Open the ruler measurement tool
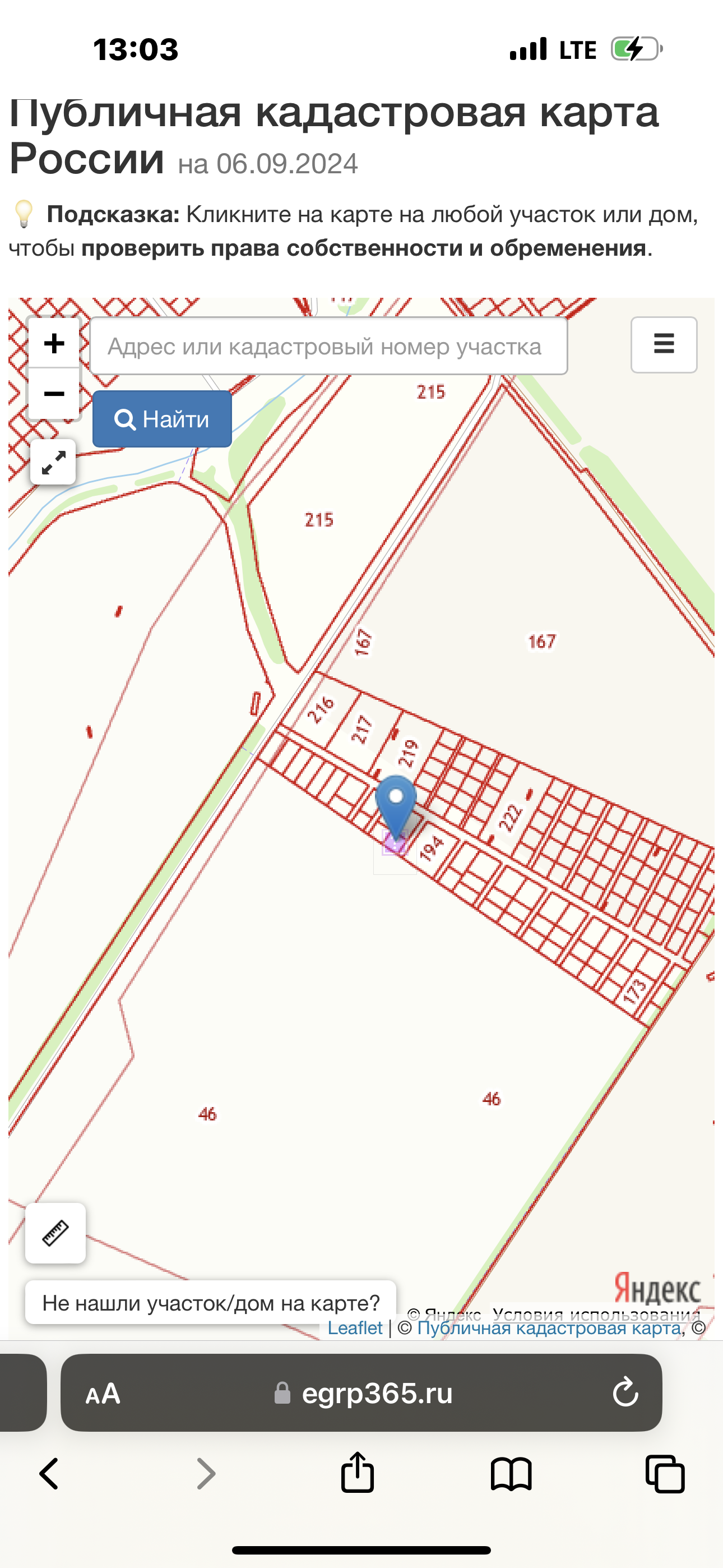The image size is (723, 1568). point(55,1233)
